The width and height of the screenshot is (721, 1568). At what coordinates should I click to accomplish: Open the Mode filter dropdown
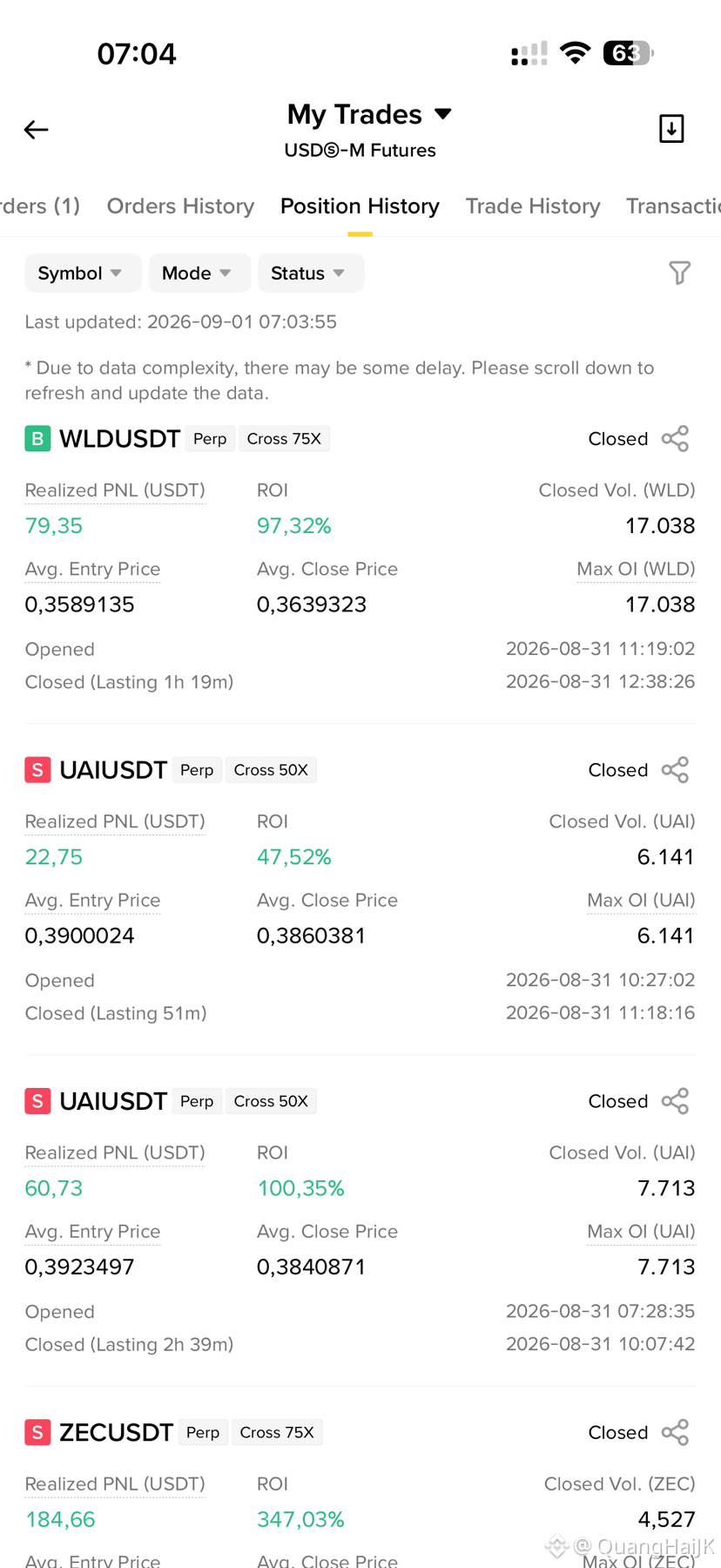click(199, 274)
